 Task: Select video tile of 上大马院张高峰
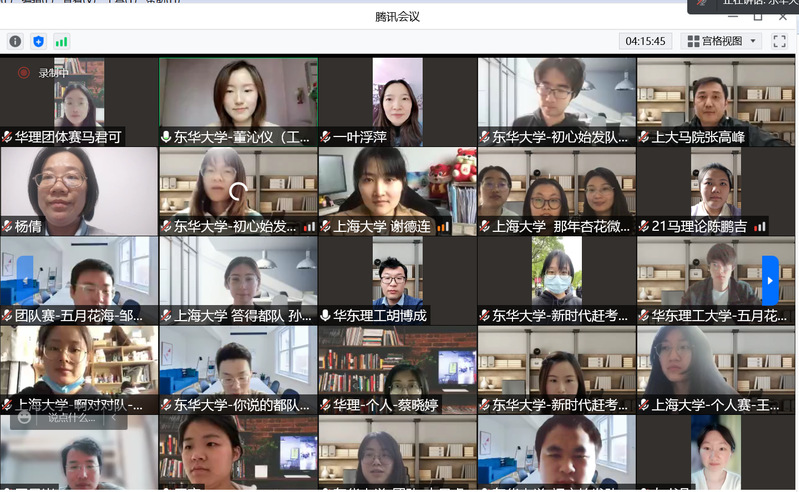click(716, 100)
